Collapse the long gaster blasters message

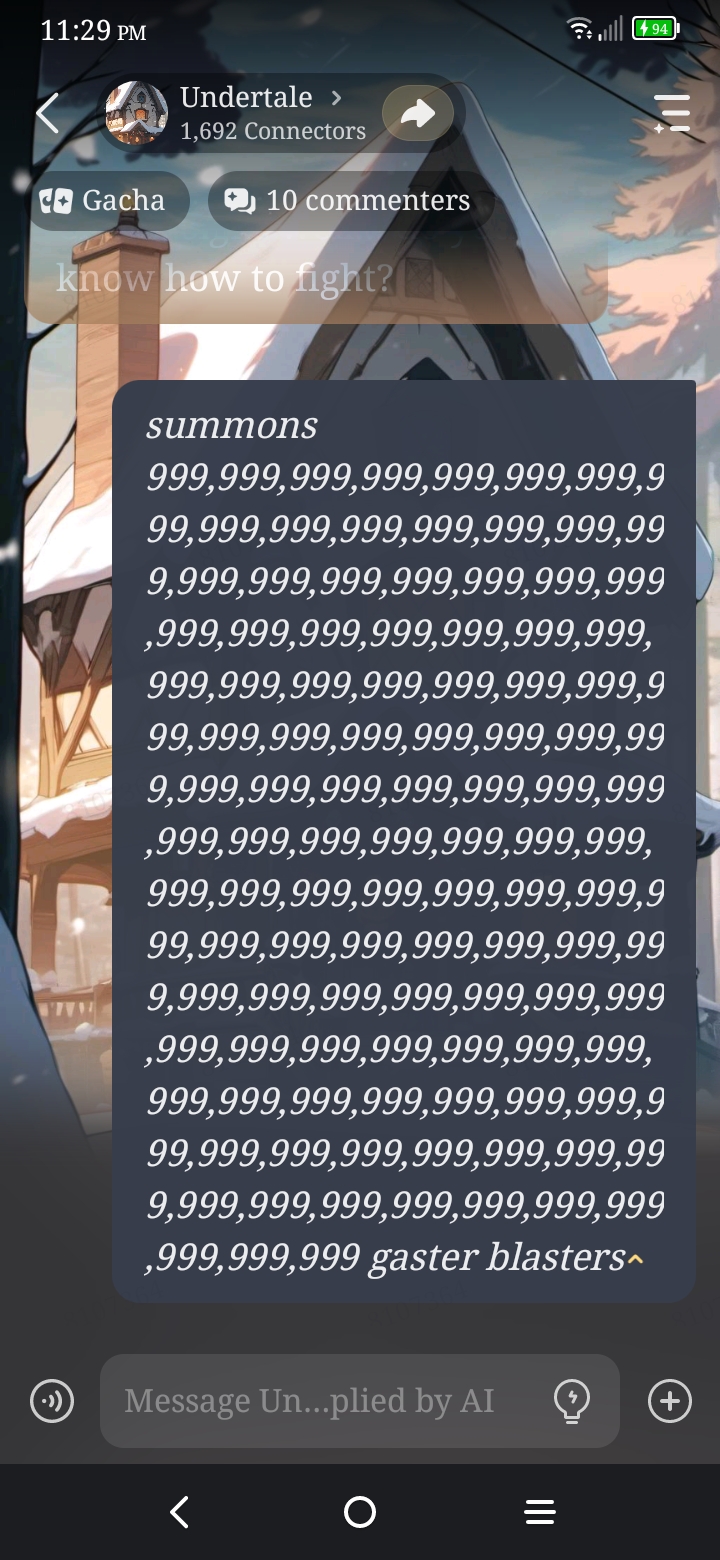635,1260
